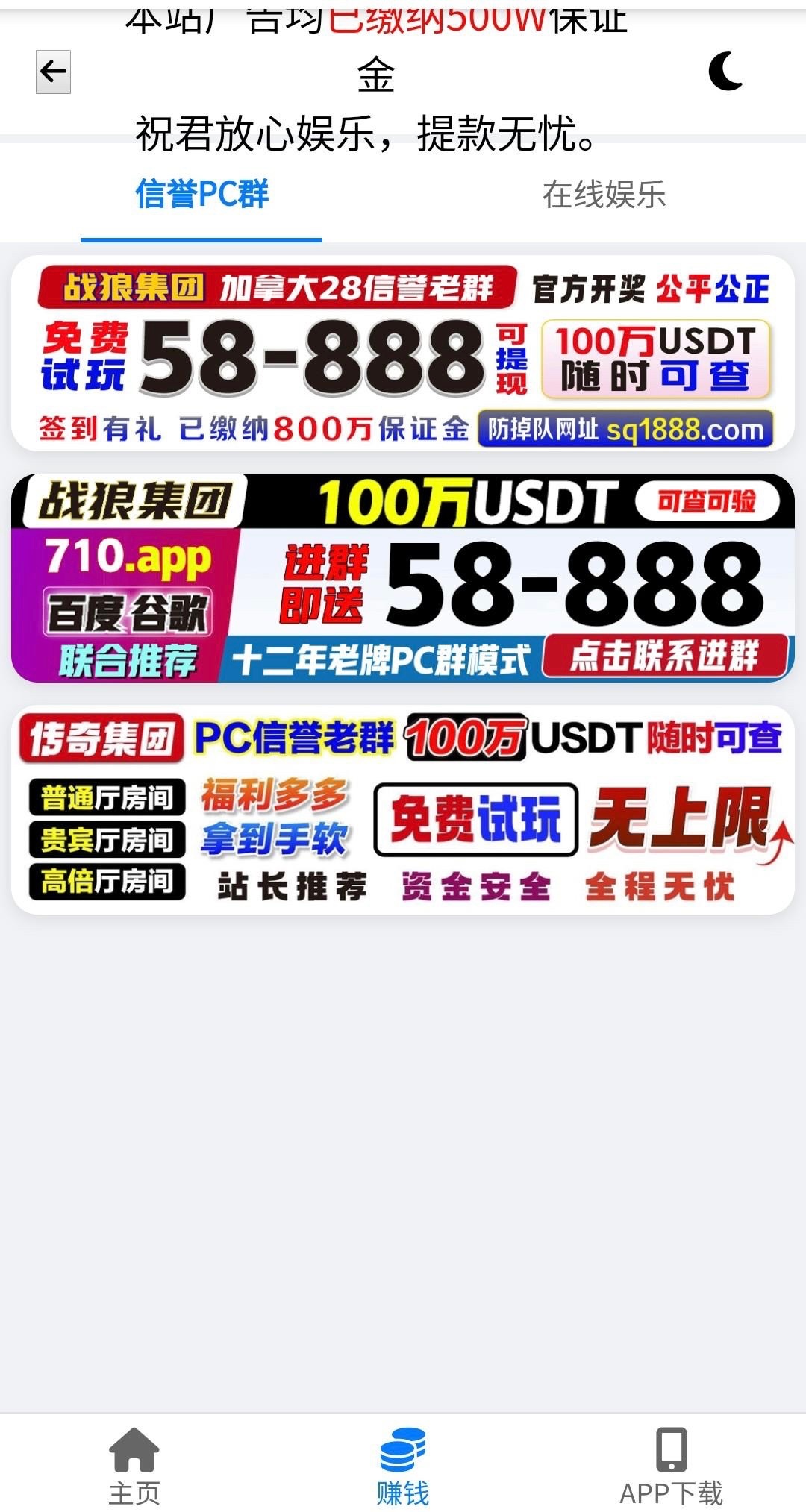Viewport: 806px width, 1512px height.
Task: Toggle dark mode with the moon icon
Action: [x=725, y=72]
